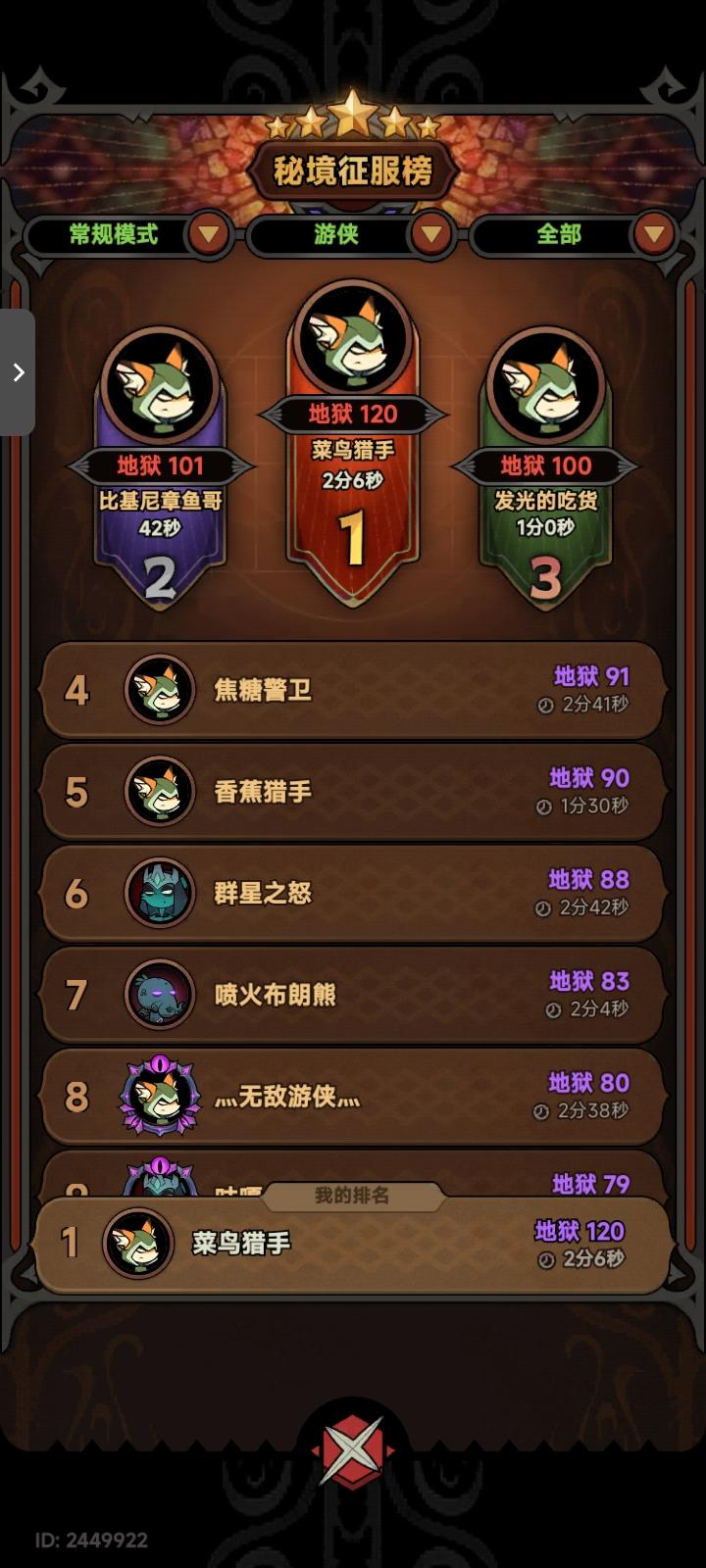Select the 菜鸟猎手 row in my ranking
The image size is (706, 1568).
[353, 1243]
